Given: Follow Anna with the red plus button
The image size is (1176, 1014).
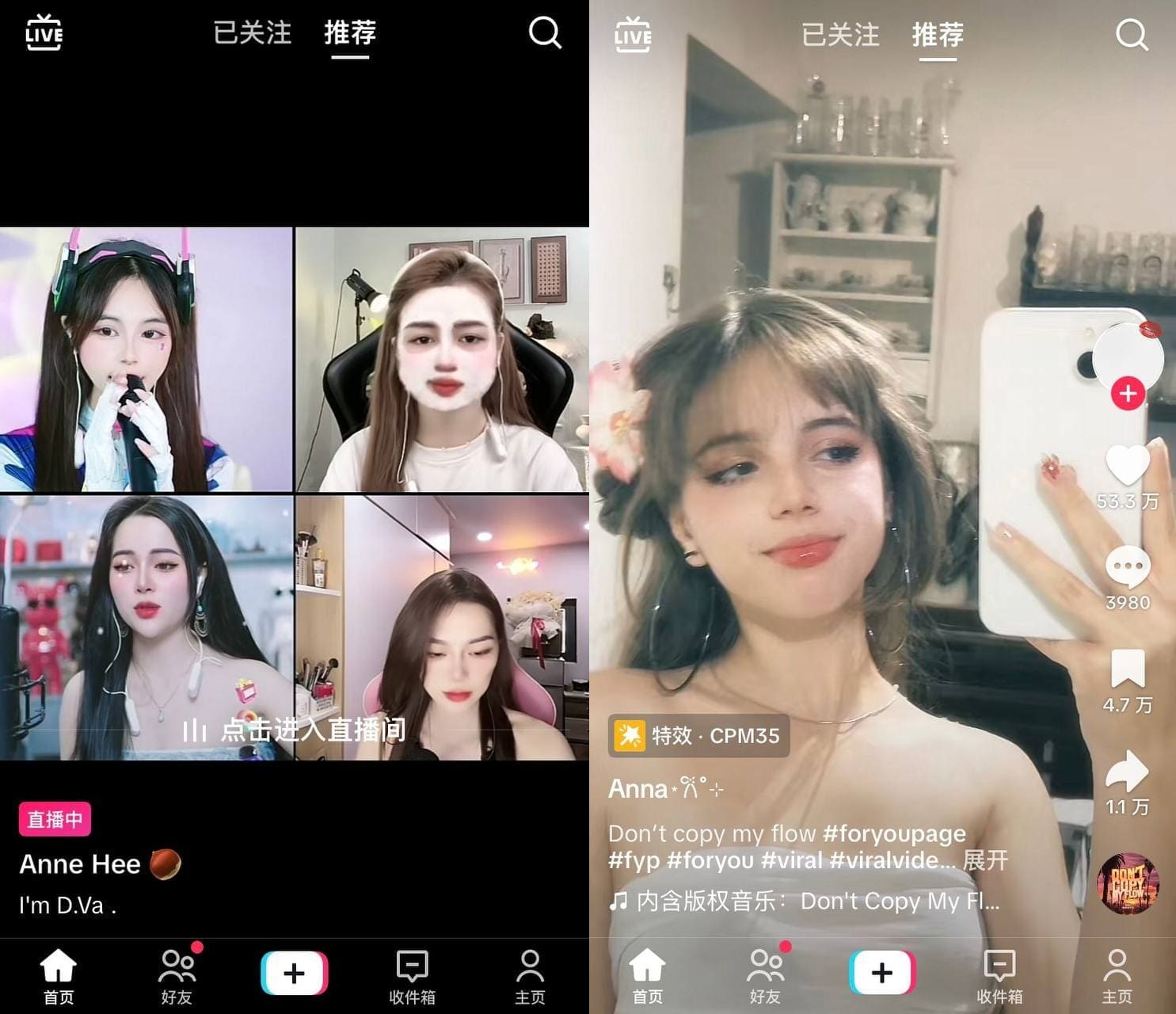Looking at the screenshot, I should [x=1128, y=394].
